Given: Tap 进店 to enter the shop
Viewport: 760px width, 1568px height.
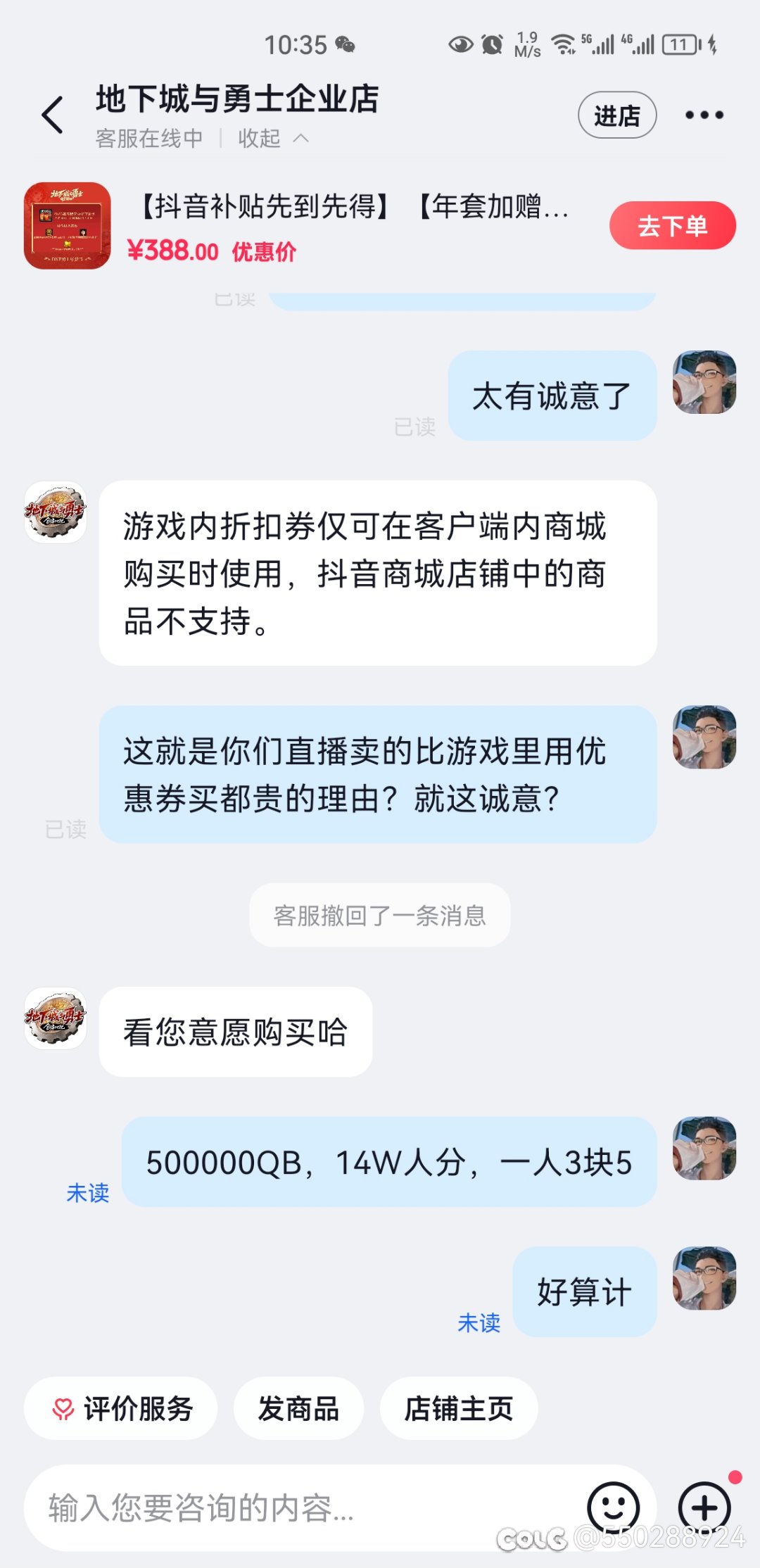Looking at the screenshot, I should tap(618, 113).
